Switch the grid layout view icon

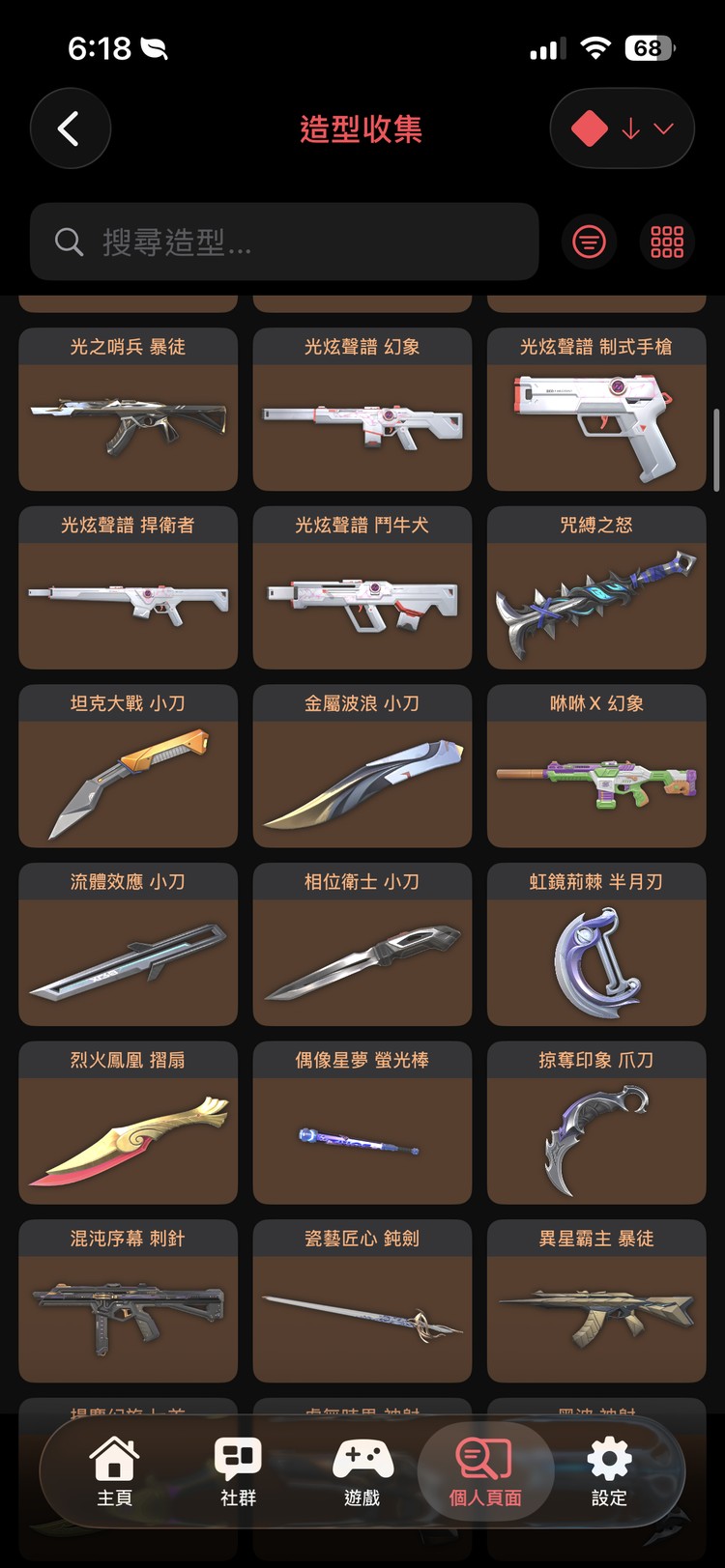pos(667,242)
